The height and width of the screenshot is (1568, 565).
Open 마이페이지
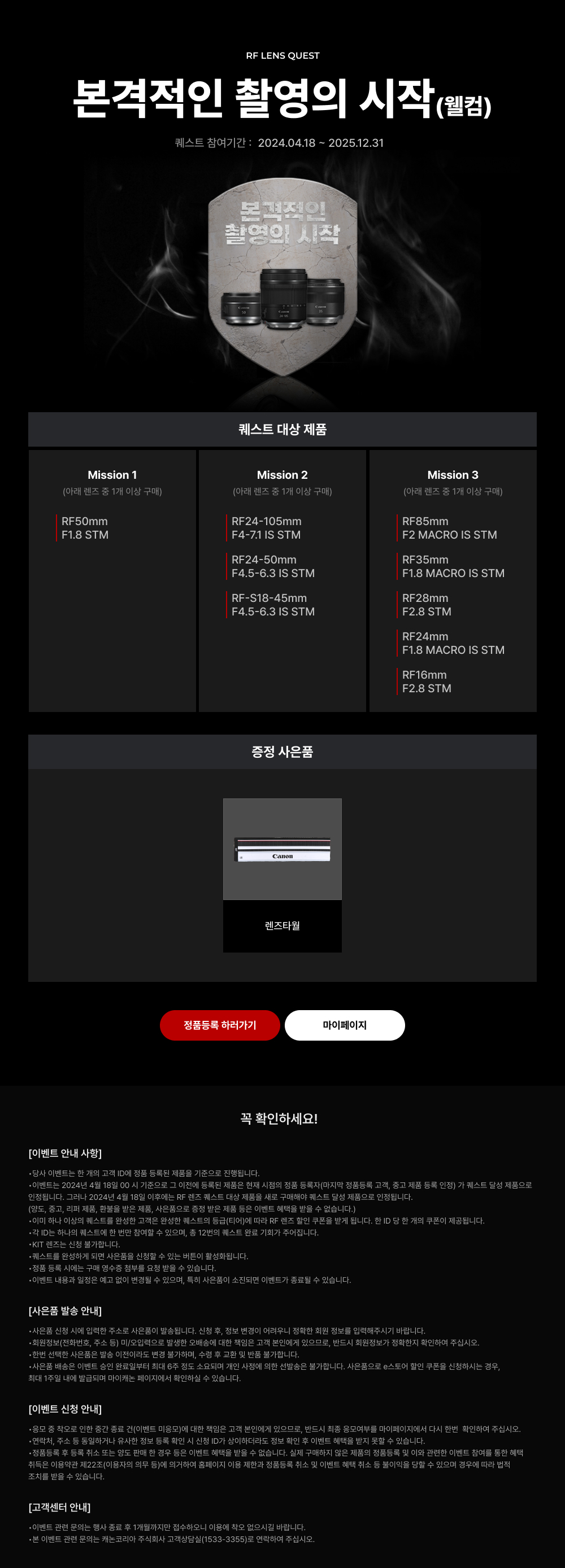(x=345, y=1025)
